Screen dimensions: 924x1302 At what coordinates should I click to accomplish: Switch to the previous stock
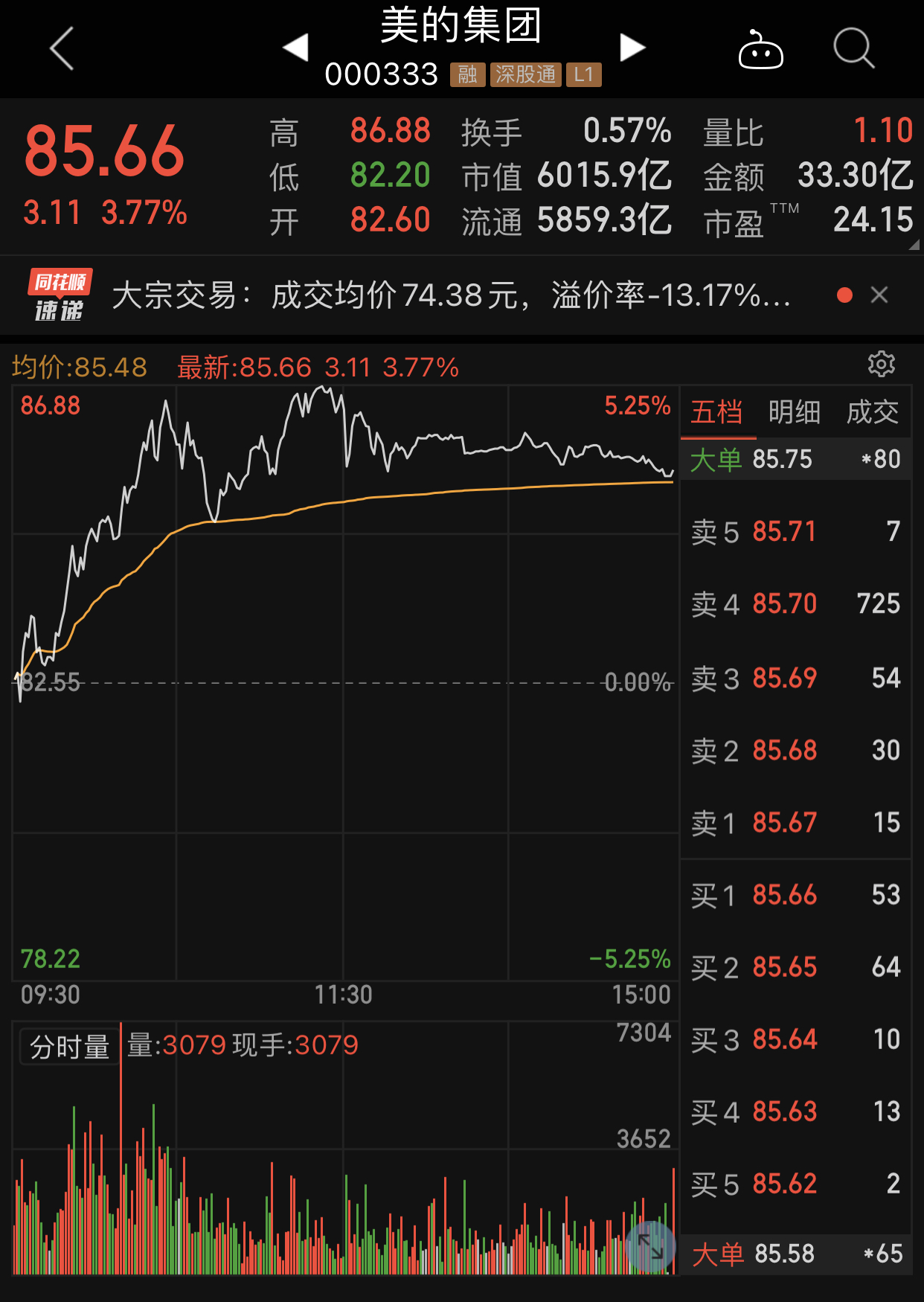click(296, 48)
